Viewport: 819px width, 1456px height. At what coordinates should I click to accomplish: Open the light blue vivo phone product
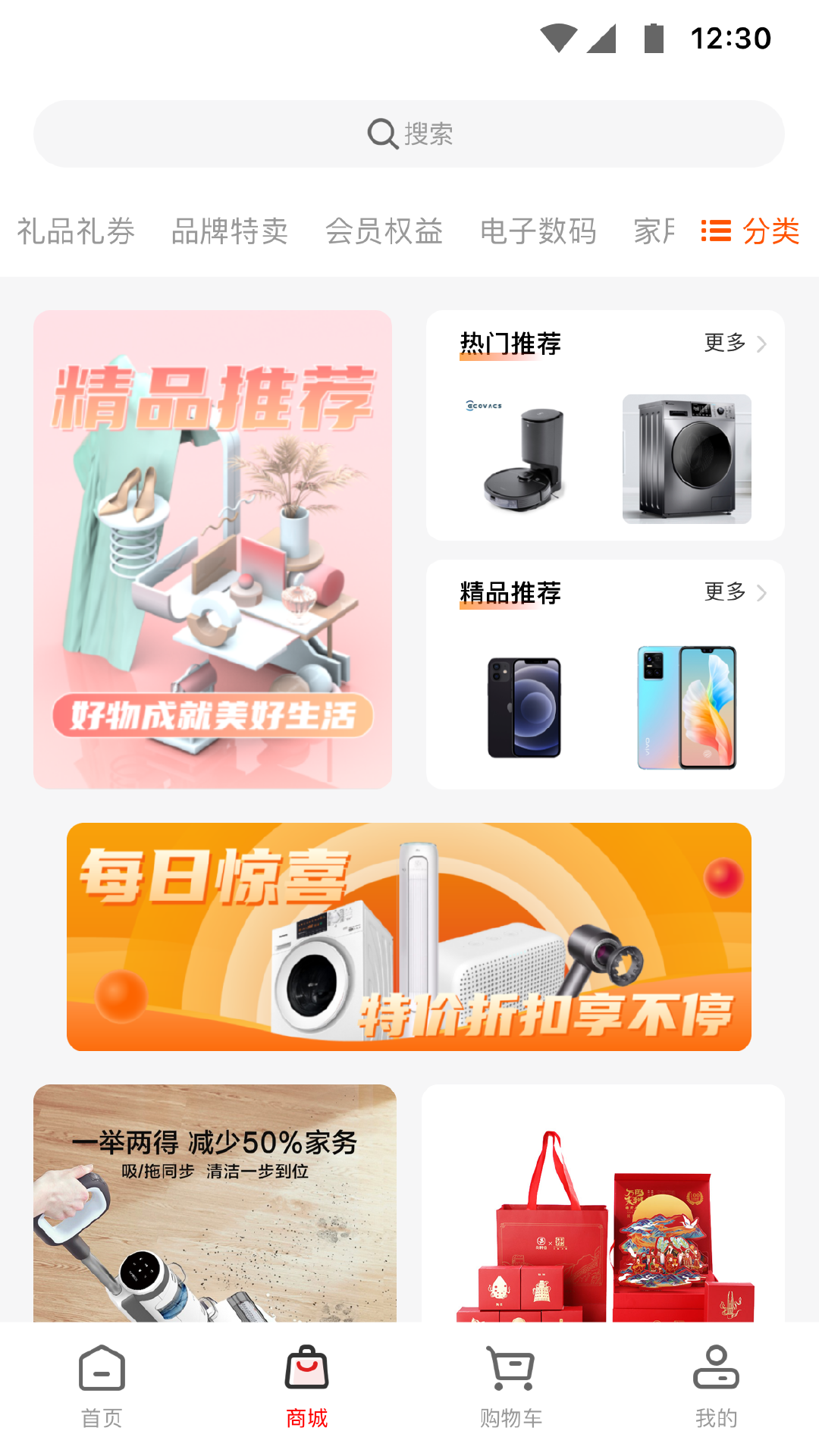[686, 708]
